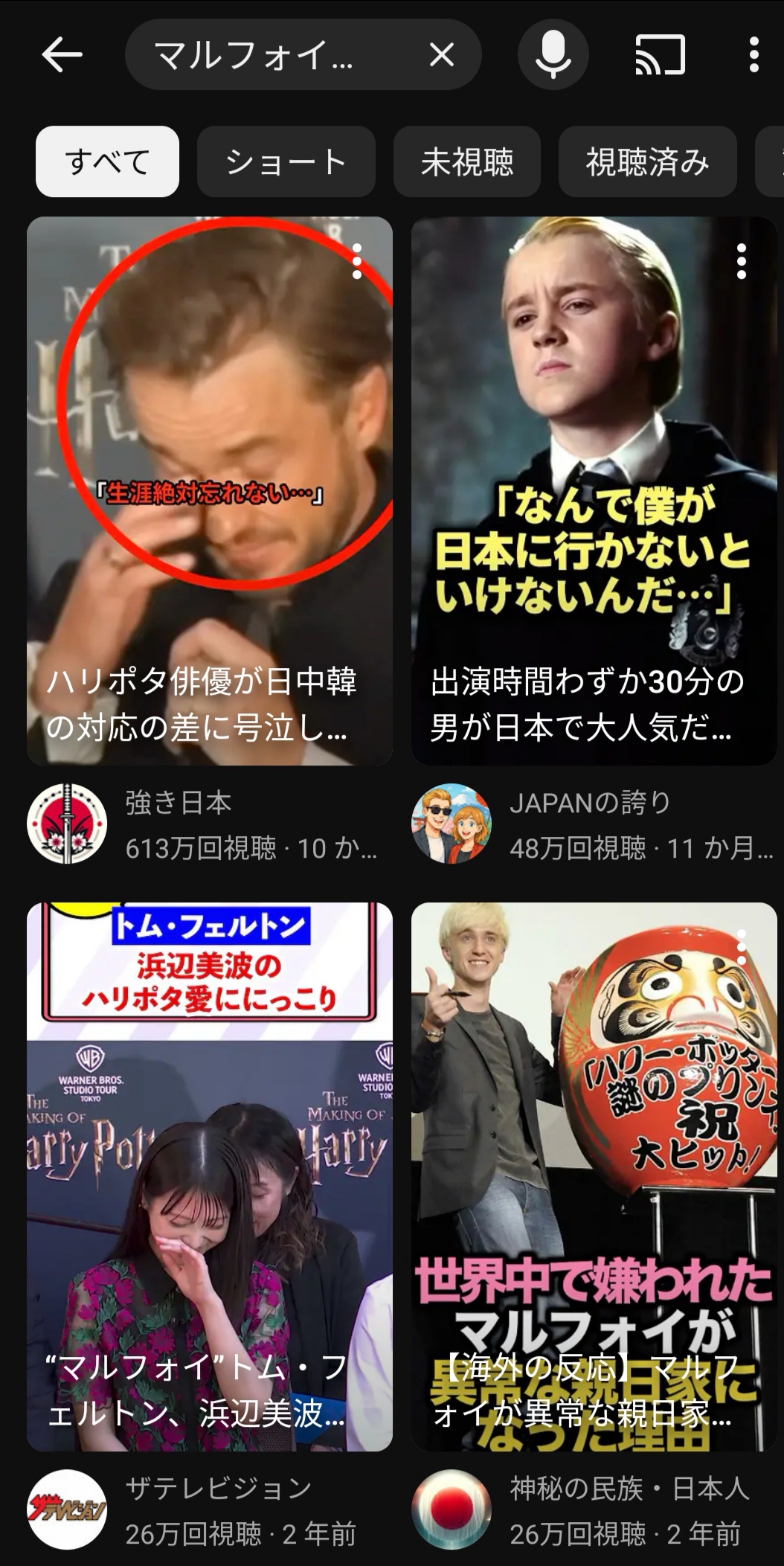The image size is (784, 1566).
Task: Switch to the ショート filter chip
Action: 286,161
